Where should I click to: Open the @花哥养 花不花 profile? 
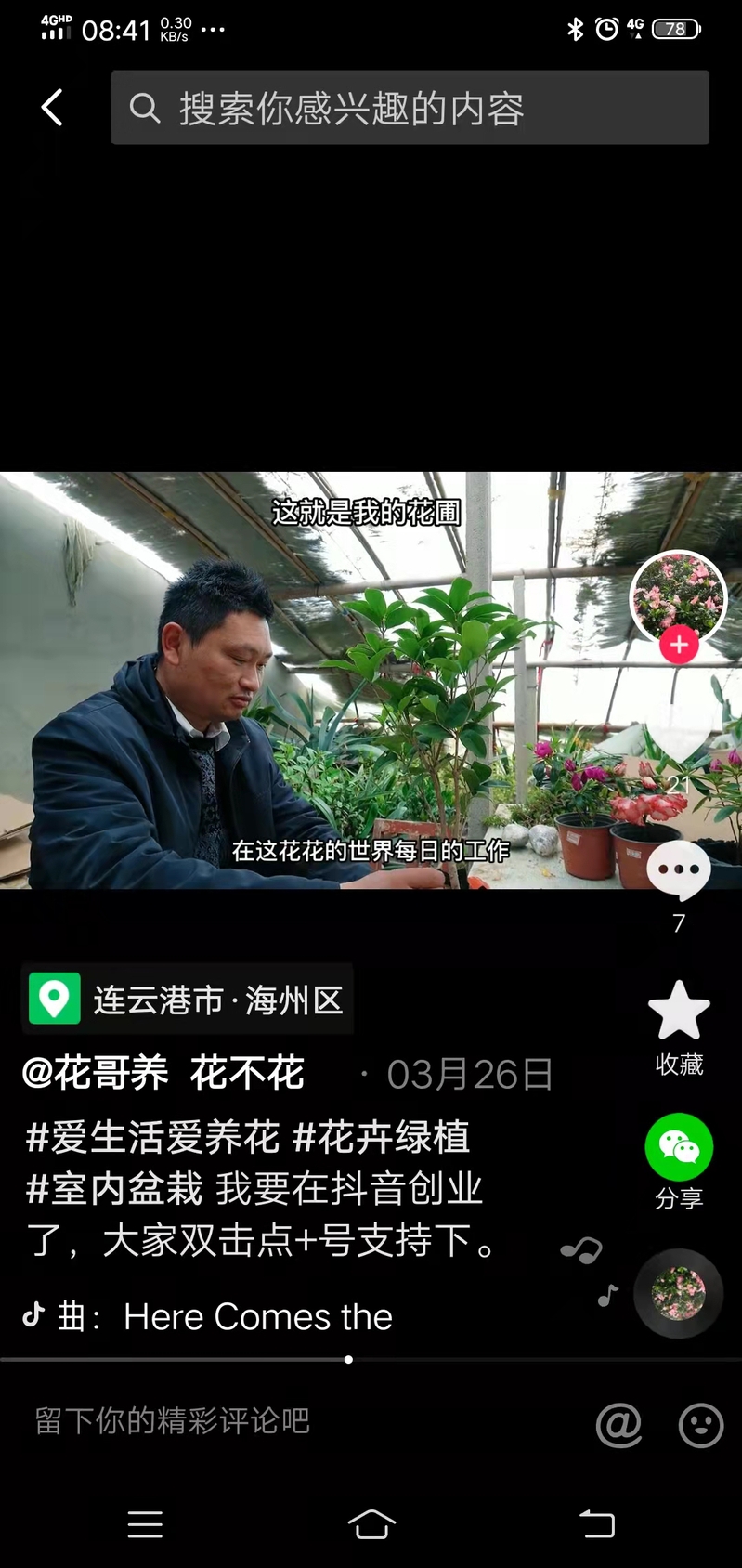[163, 1074]
